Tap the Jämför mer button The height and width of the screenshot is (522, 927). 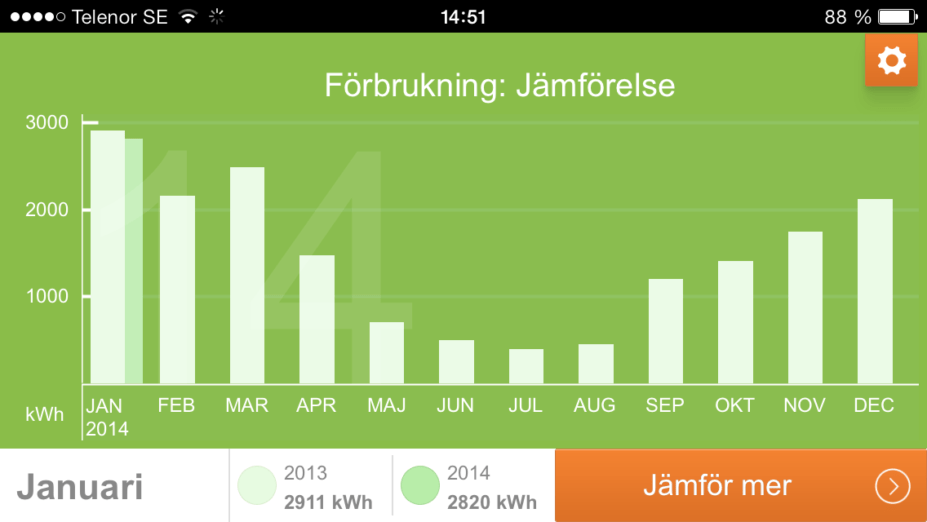pyautogui.click(x=740, y=486)
